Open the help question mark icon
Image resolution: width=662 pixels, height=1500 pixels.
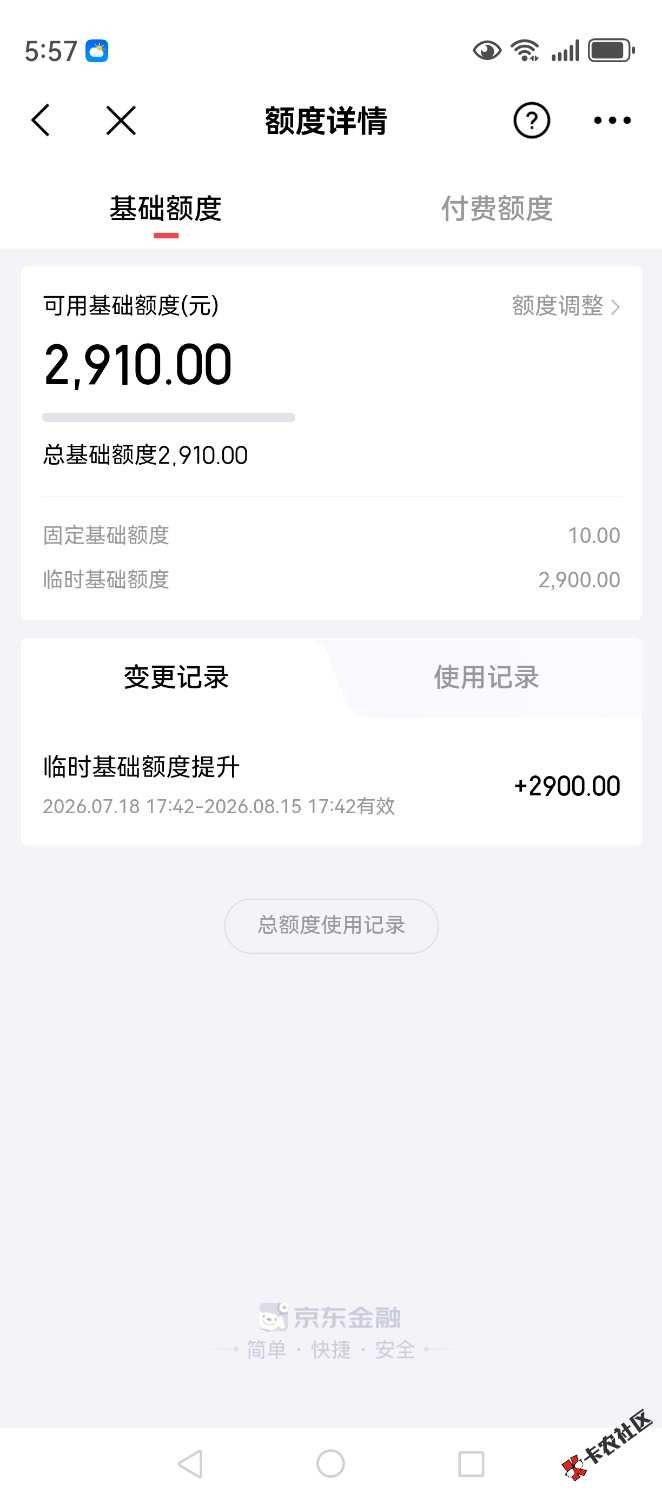click(531, 121)
